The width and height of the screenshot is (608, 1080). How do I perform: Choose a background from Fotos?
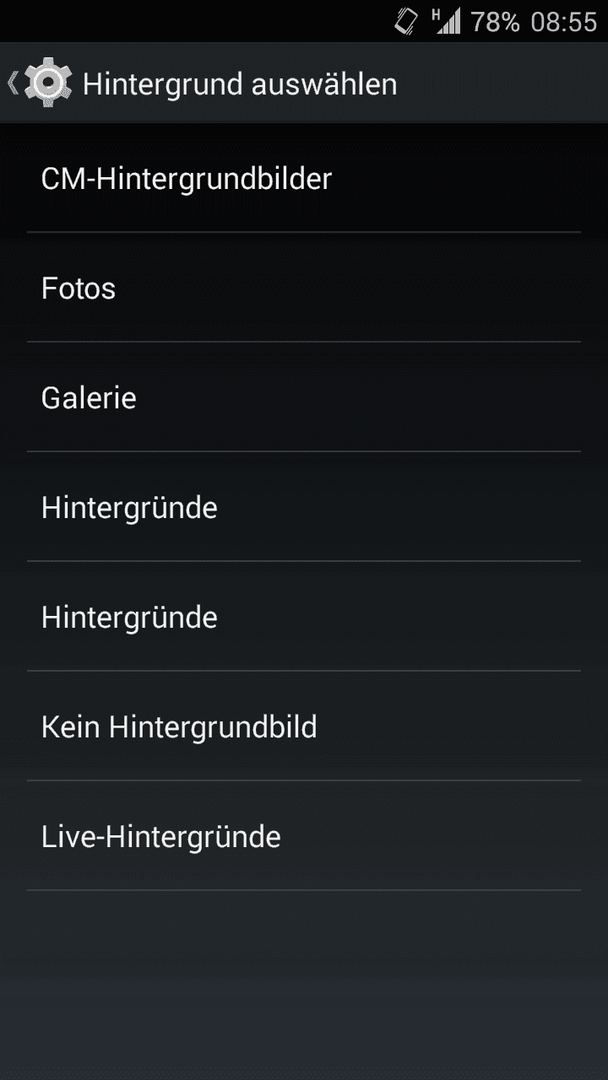pyautogui.click(x=79, y=289)
